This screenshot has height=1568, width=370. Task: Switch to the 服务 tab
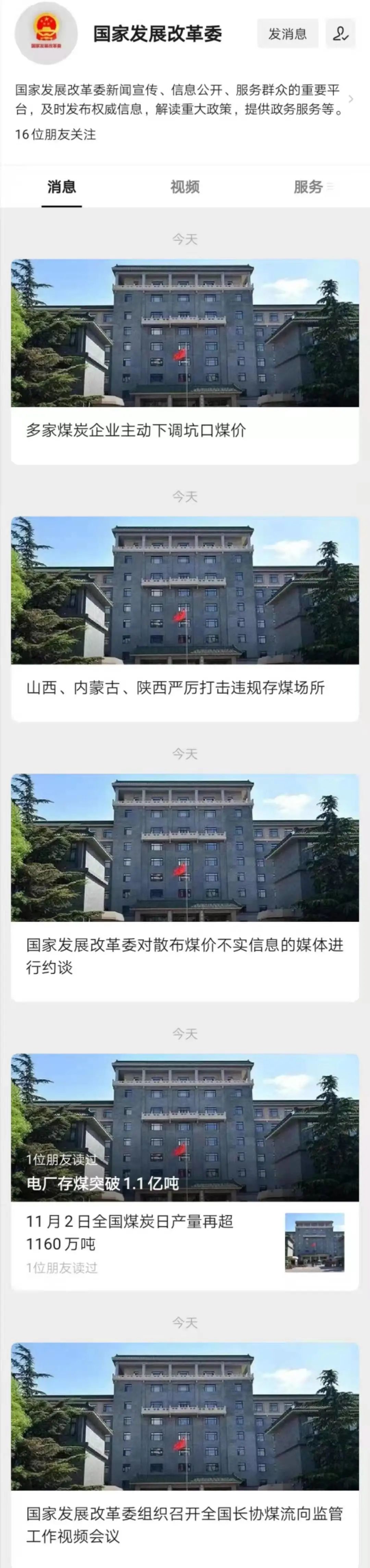pyautogui.click(x=309, y=187)
